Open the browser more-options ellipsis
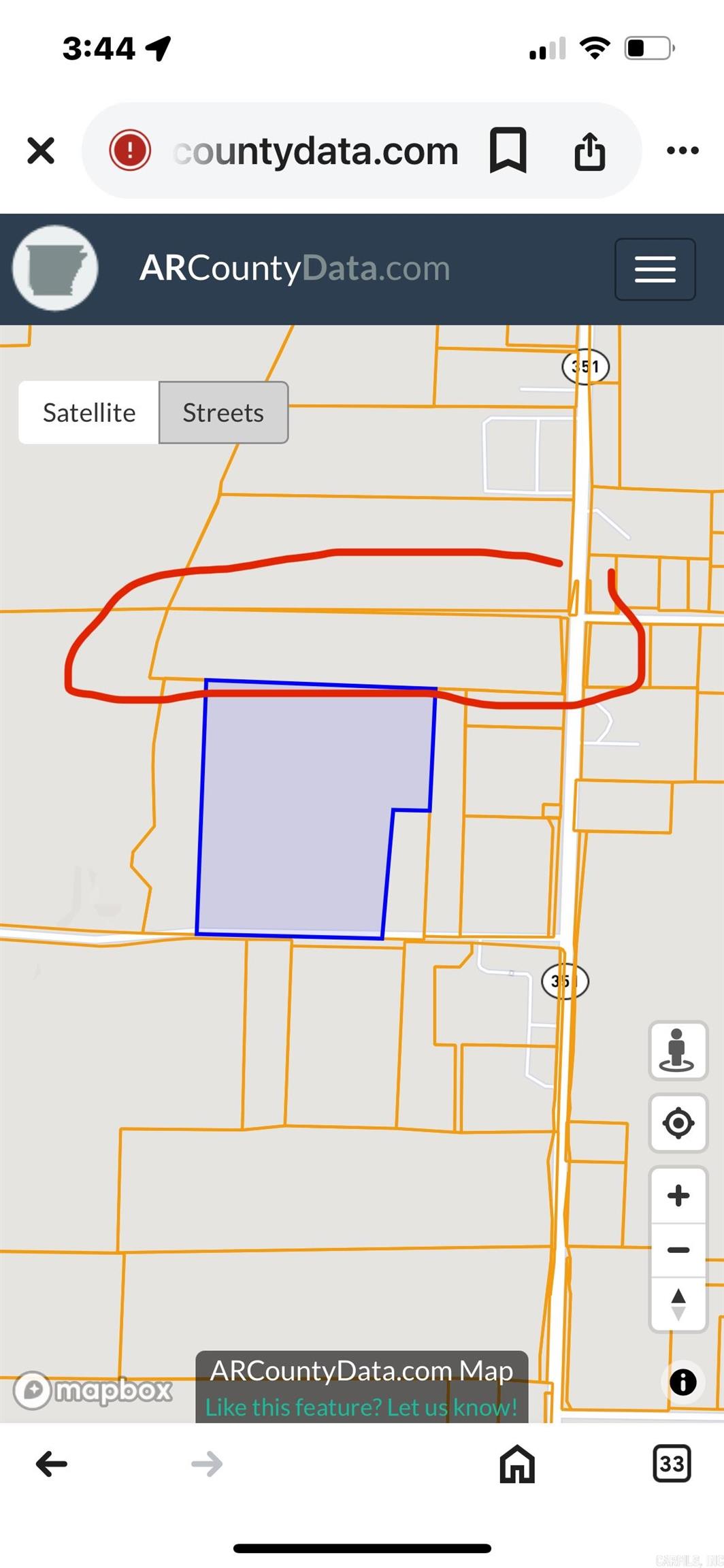724x1568 pixels. coord(683,150)
